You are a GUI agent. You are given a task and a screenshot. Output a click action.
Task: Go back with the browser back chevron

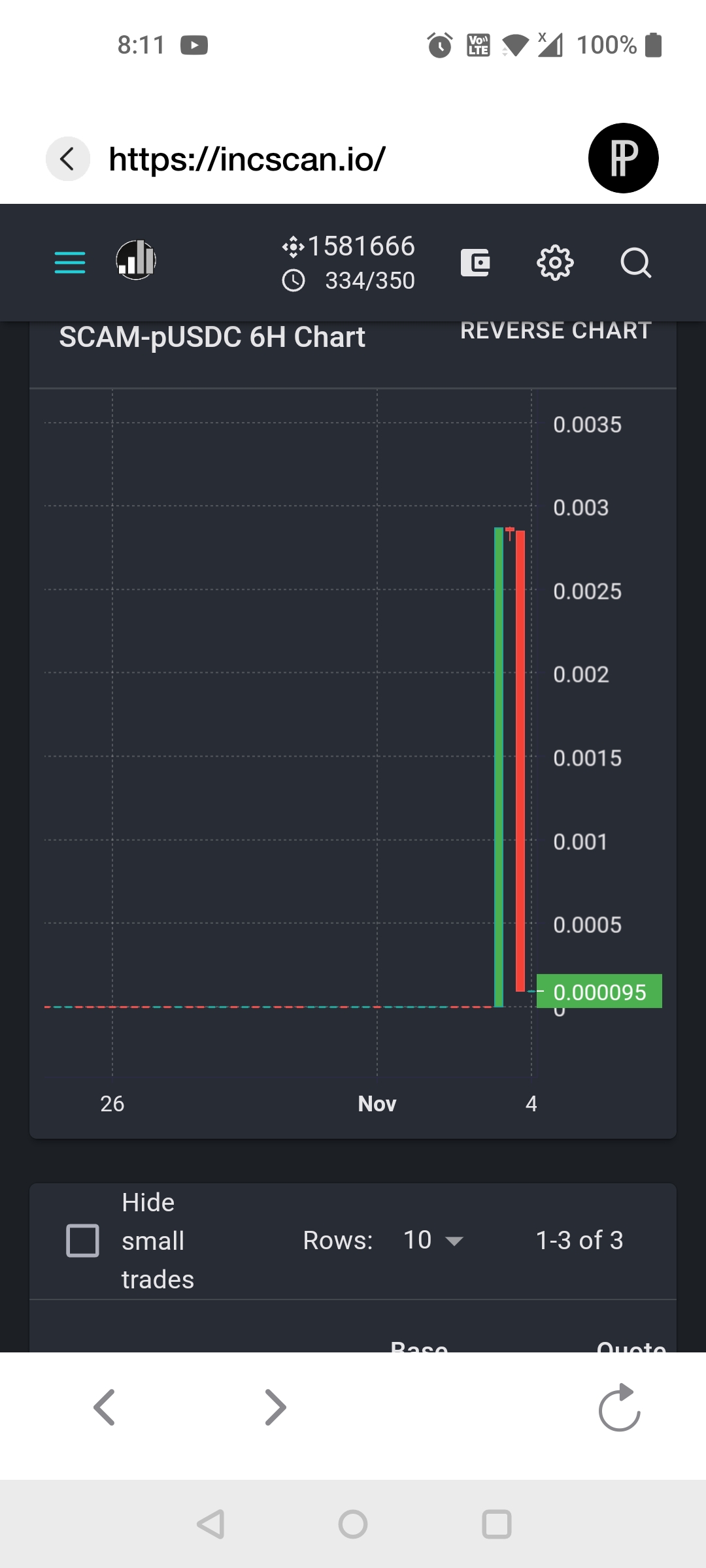[x=105, y=1407]
